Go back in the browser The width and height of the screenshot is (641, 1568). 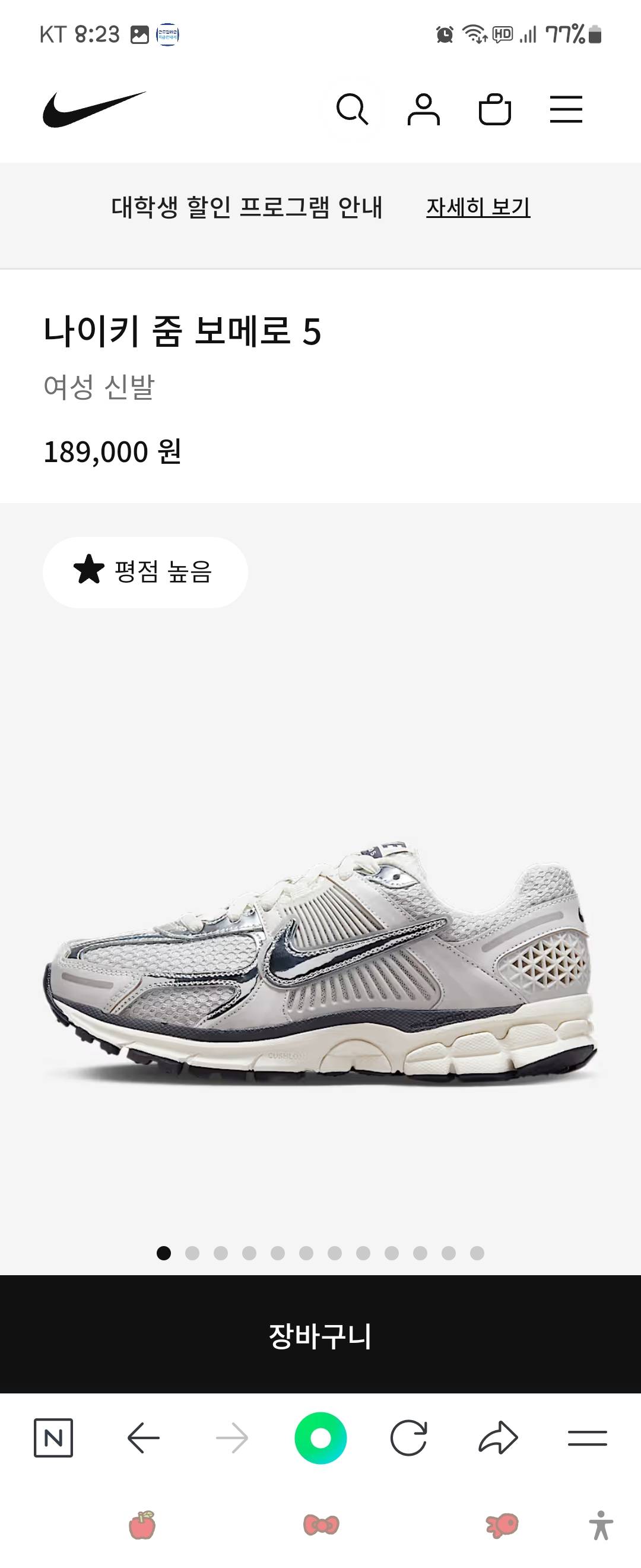[143, 1439]
